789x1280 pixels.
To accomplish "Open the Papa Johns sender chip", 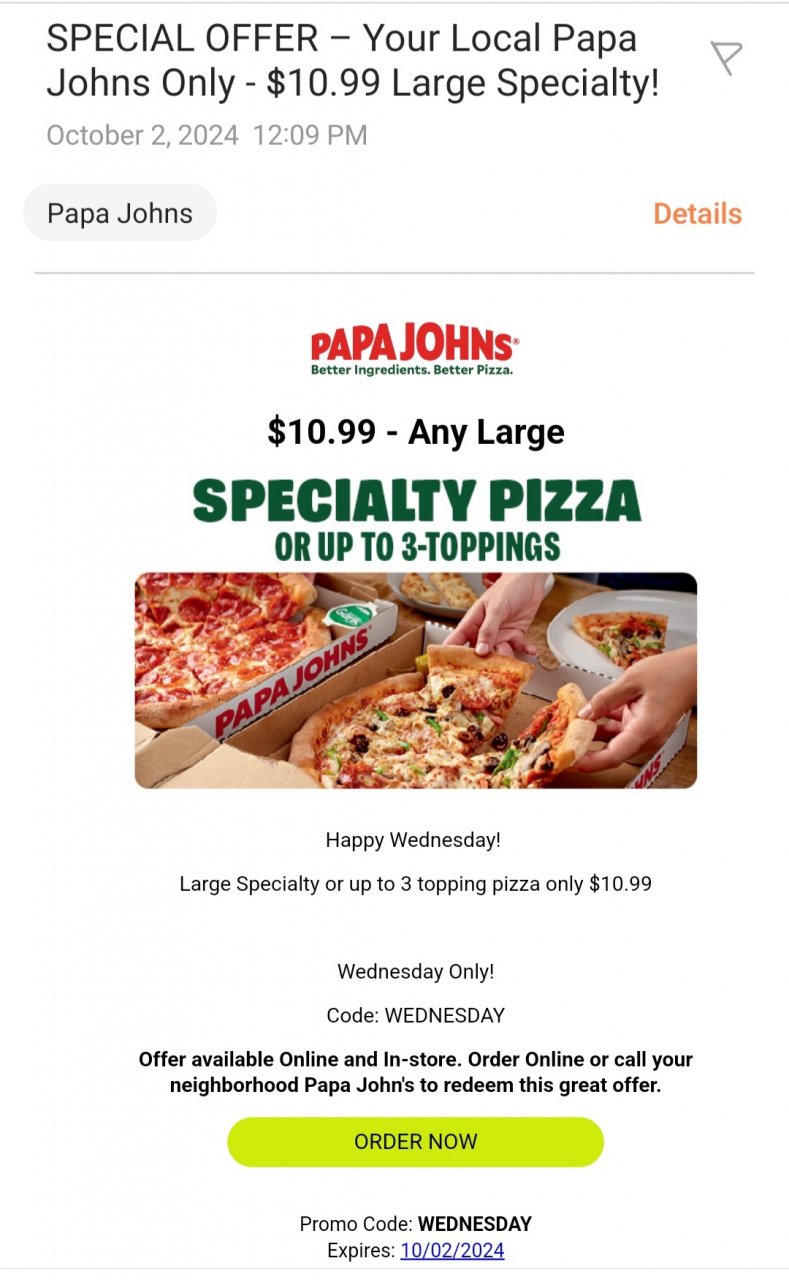I will pos(120,213).
